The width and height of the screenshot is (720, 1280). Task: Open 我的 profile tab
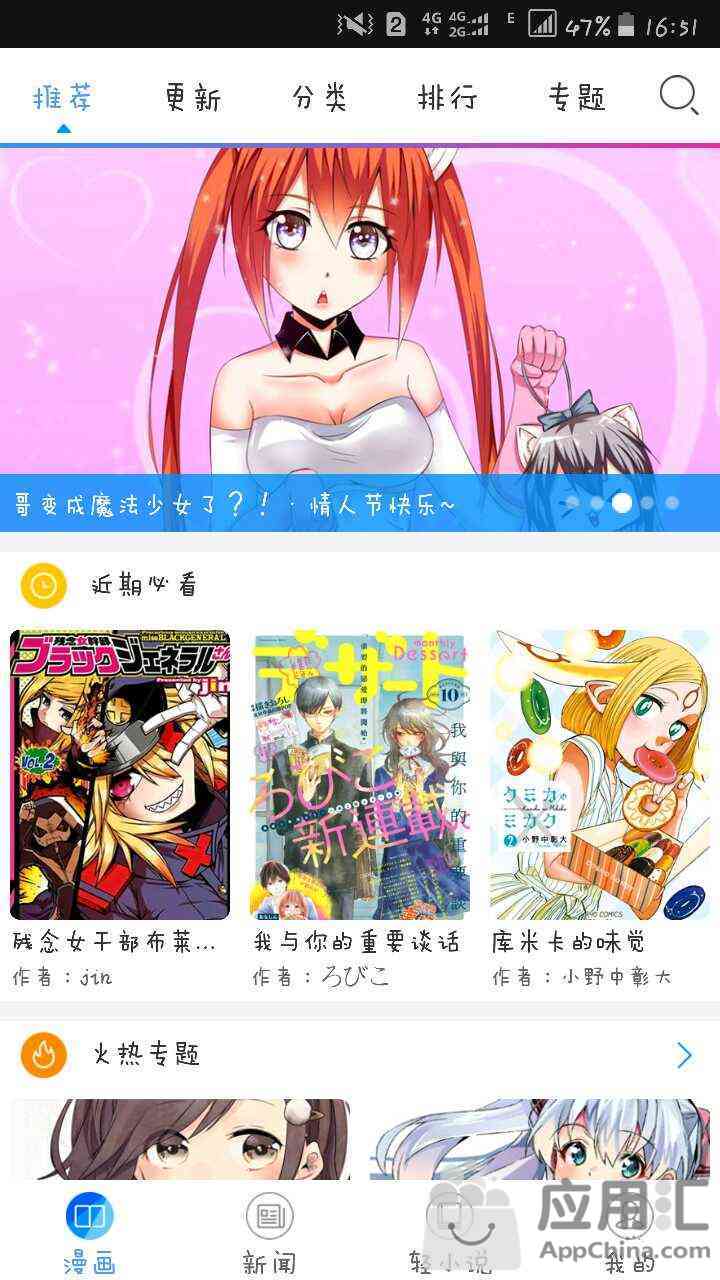pyautogui.click(x=630, y=1234)
